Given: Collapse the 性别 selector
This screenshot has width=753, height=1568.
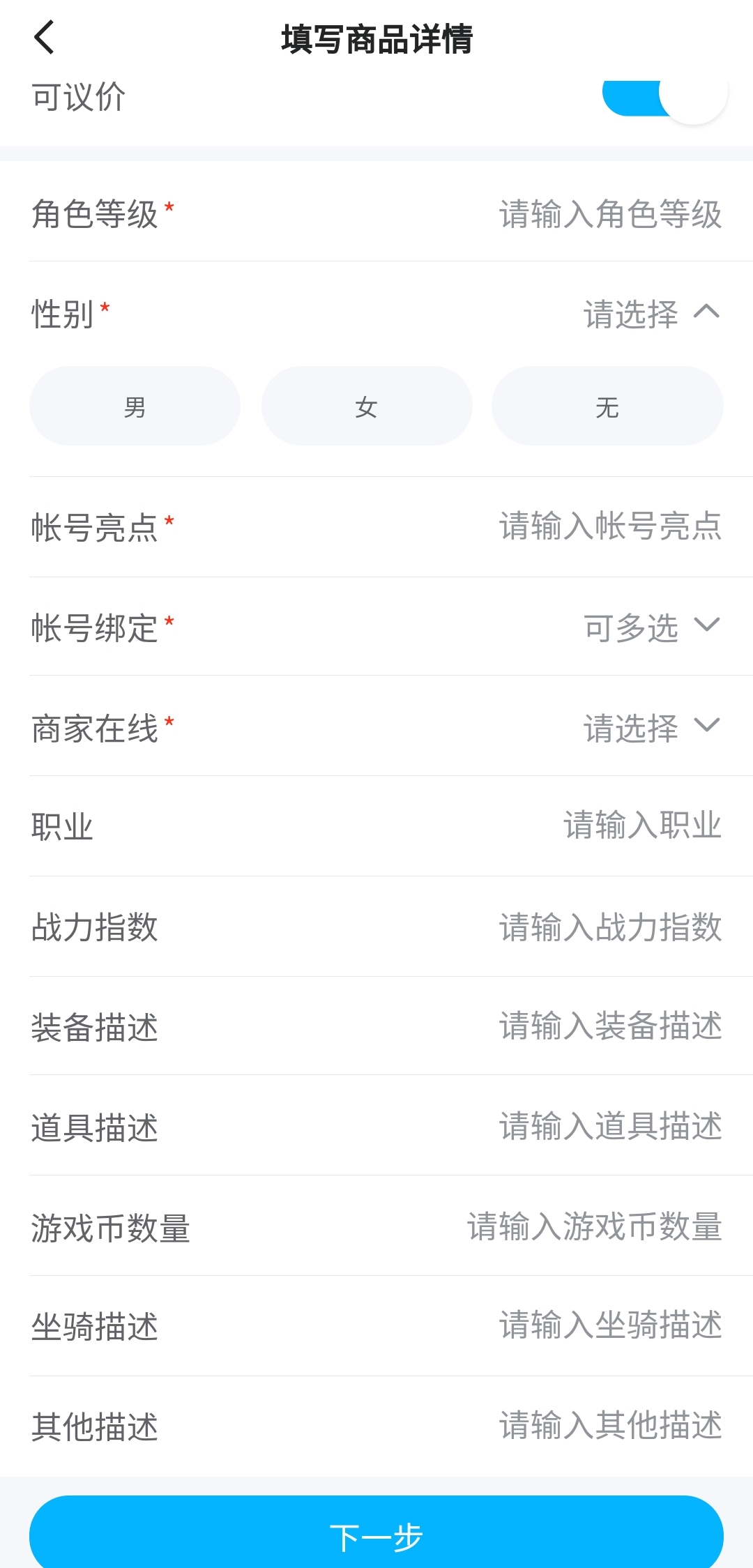Looking at the screenshot, I should coord(706,312).
